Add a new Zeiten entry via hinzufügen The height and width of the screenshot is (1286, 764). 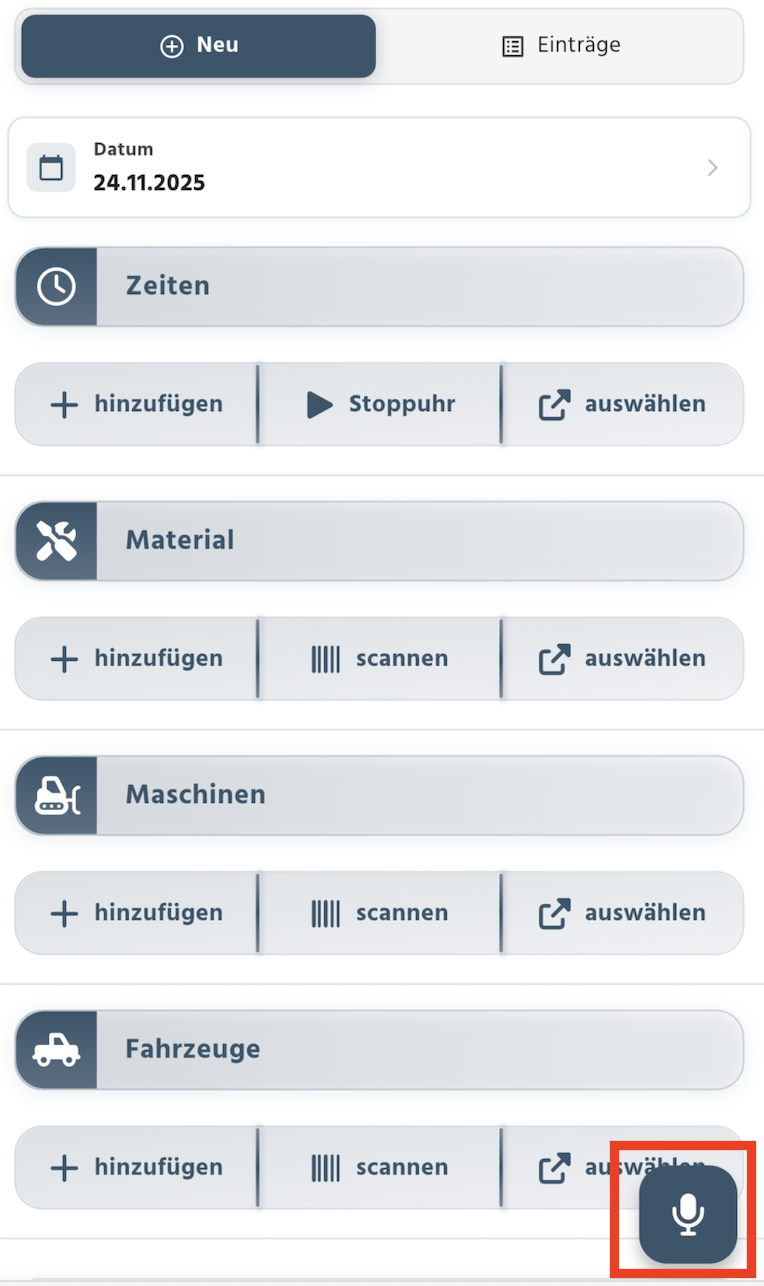point(137,404)
